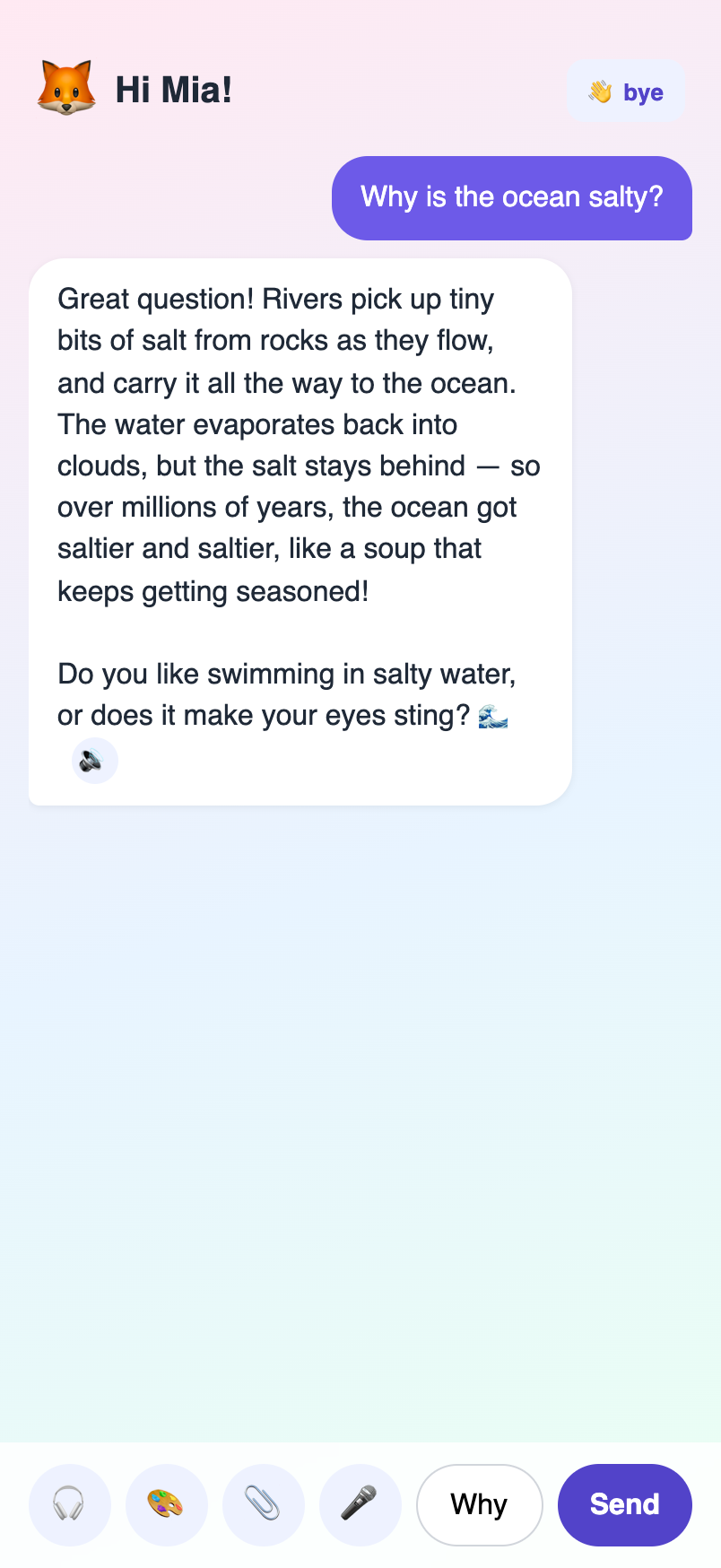This screenshot has width=721, height=1568.
Task: Attach a file with the paperclip
Action: [264, 1504]
